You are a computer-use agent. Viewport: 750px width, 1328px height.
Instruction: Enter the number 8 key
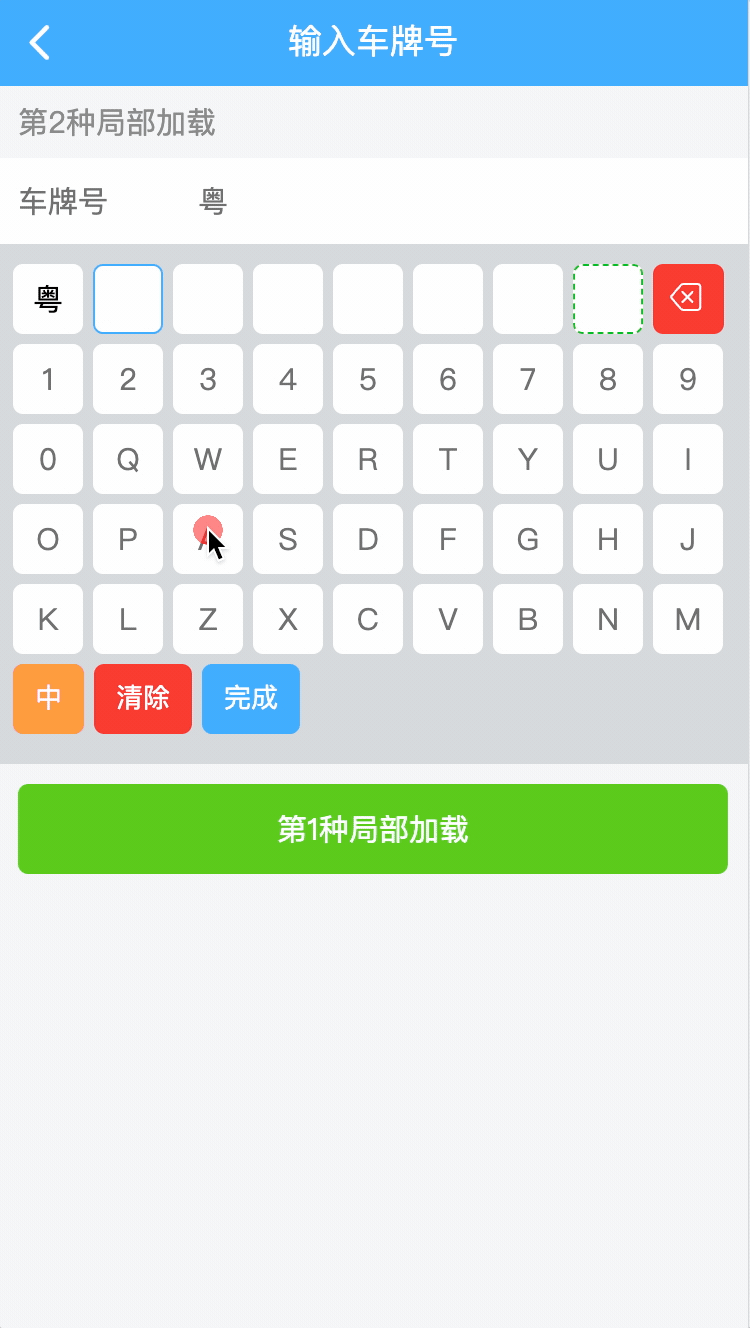coord(607,379)
